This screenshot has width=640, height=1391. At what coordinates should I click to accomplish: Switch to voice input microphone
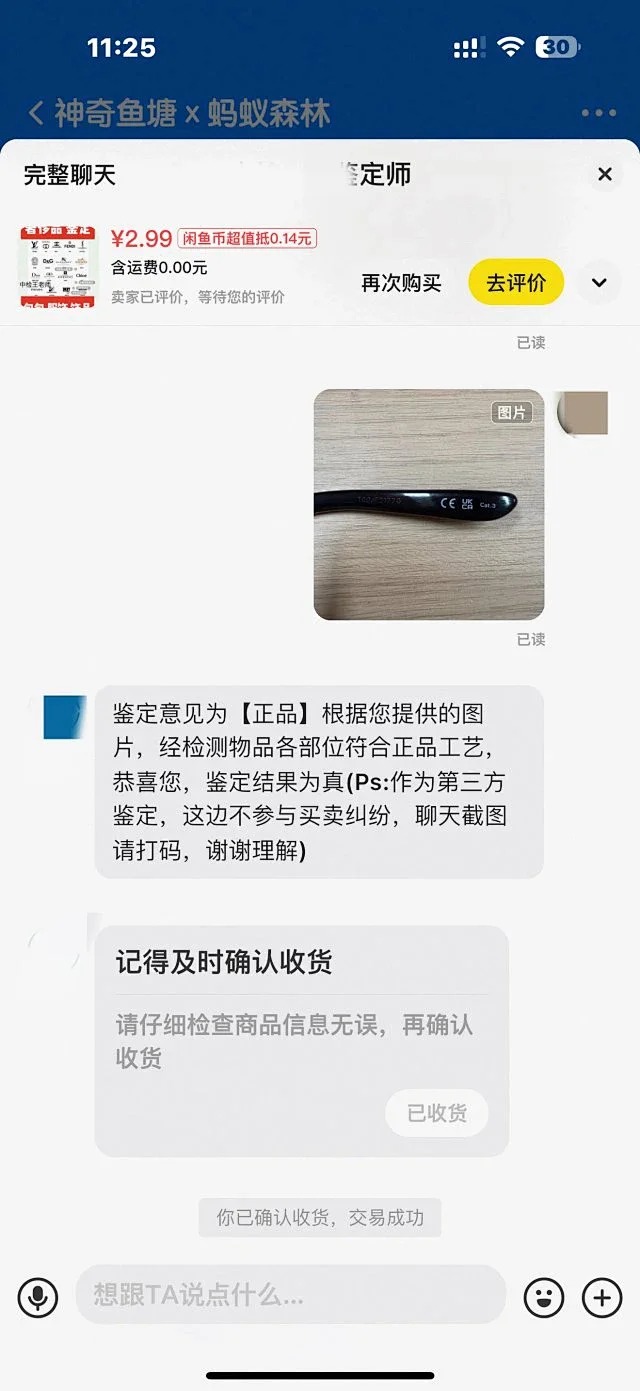pyautogui.click(x=37, y=1298)
